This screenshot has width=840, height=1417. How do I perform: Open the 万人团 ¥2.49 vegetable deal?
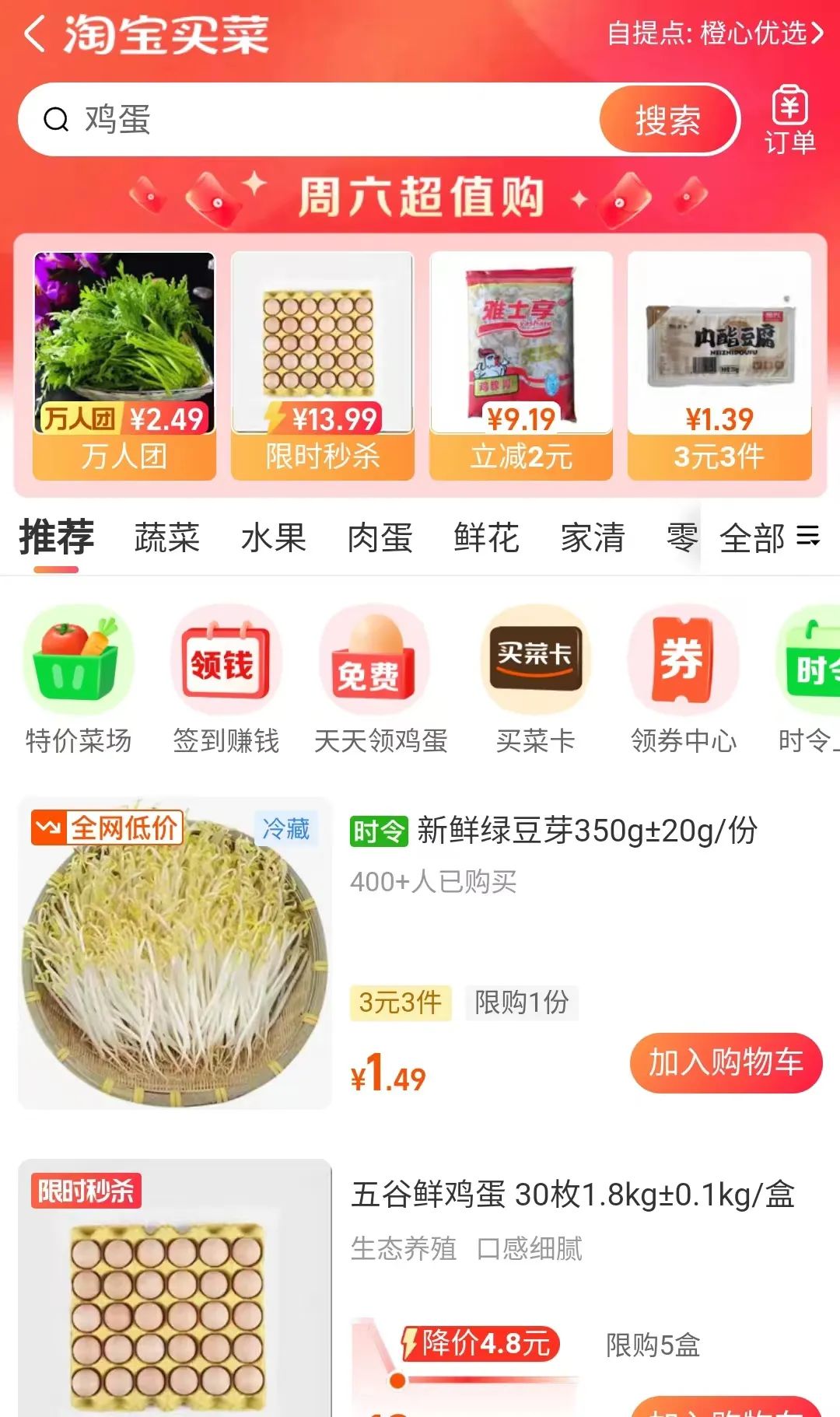[x=124, y=366]
